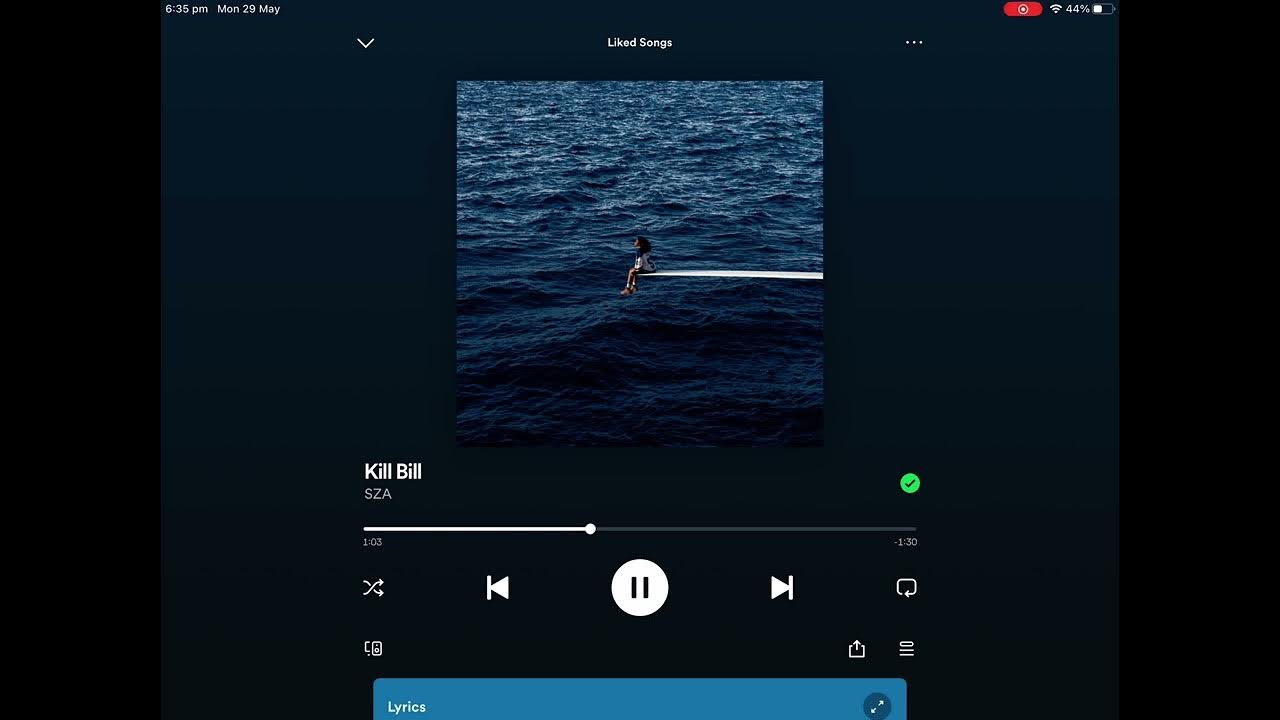Open the play queue

907,649
